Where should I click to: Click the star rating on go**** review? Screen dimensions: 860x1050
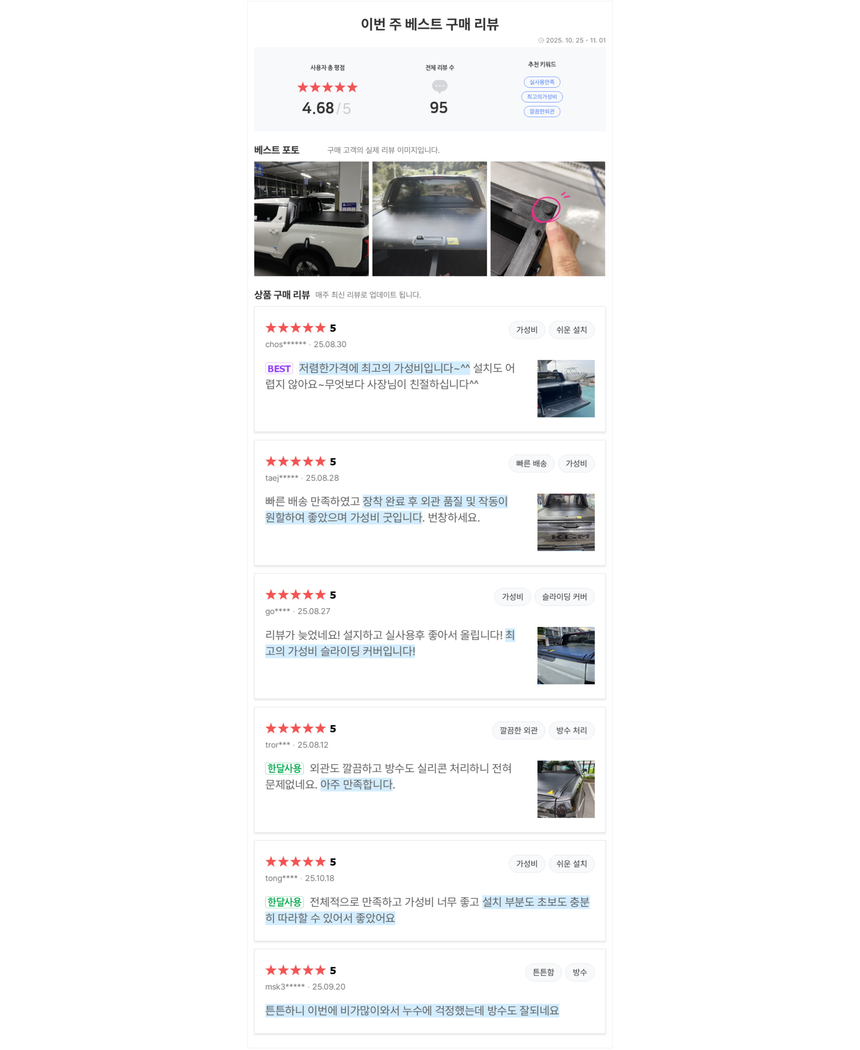(x=295, y=595)
